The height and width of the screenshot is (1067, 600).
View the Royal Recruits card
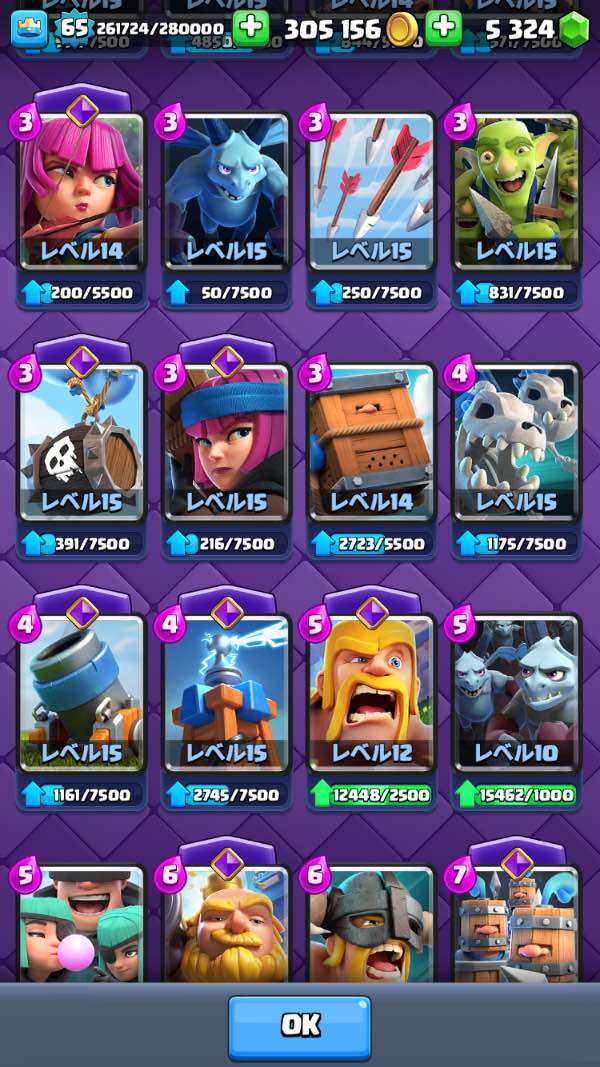point(516,930)
